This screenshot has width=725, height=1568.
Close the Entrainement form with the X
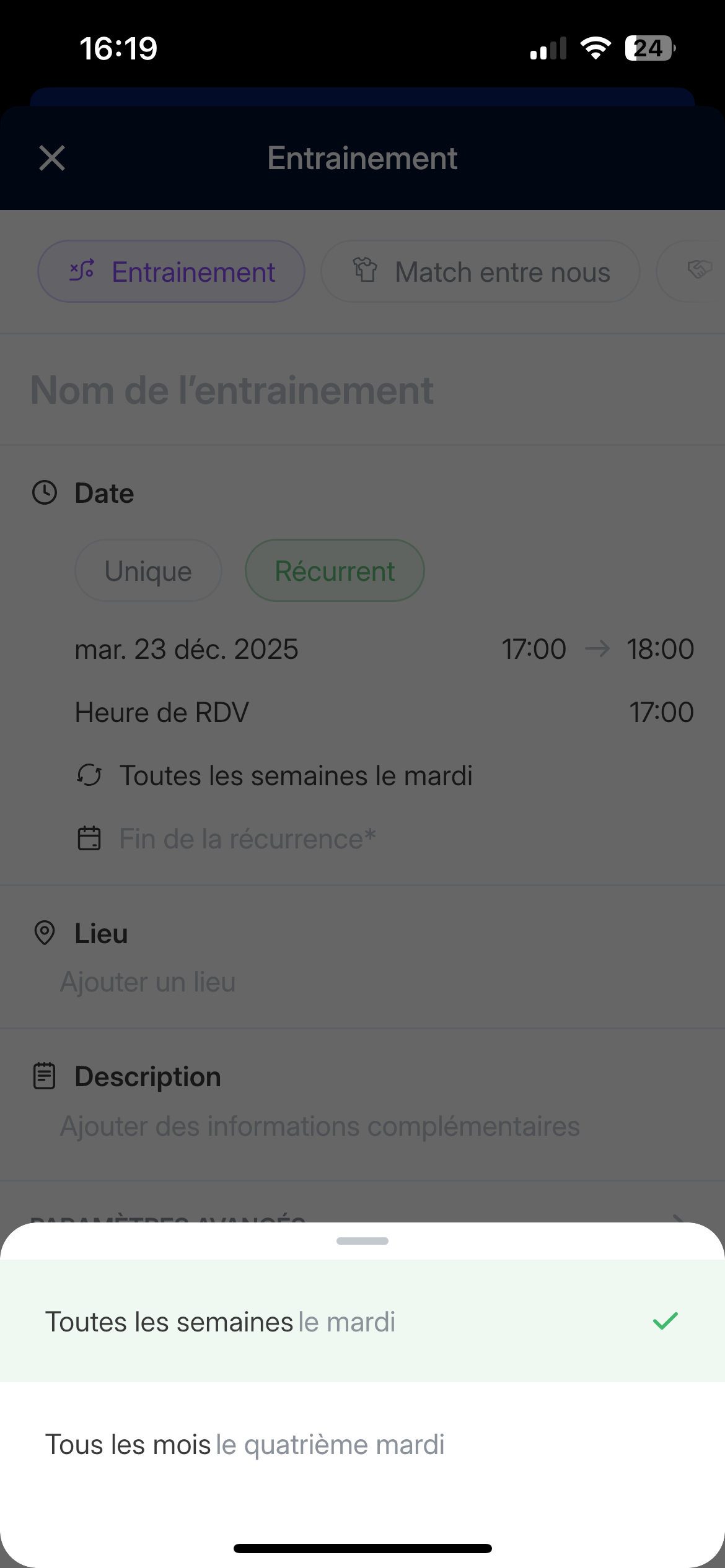click(x=51, y=157)
